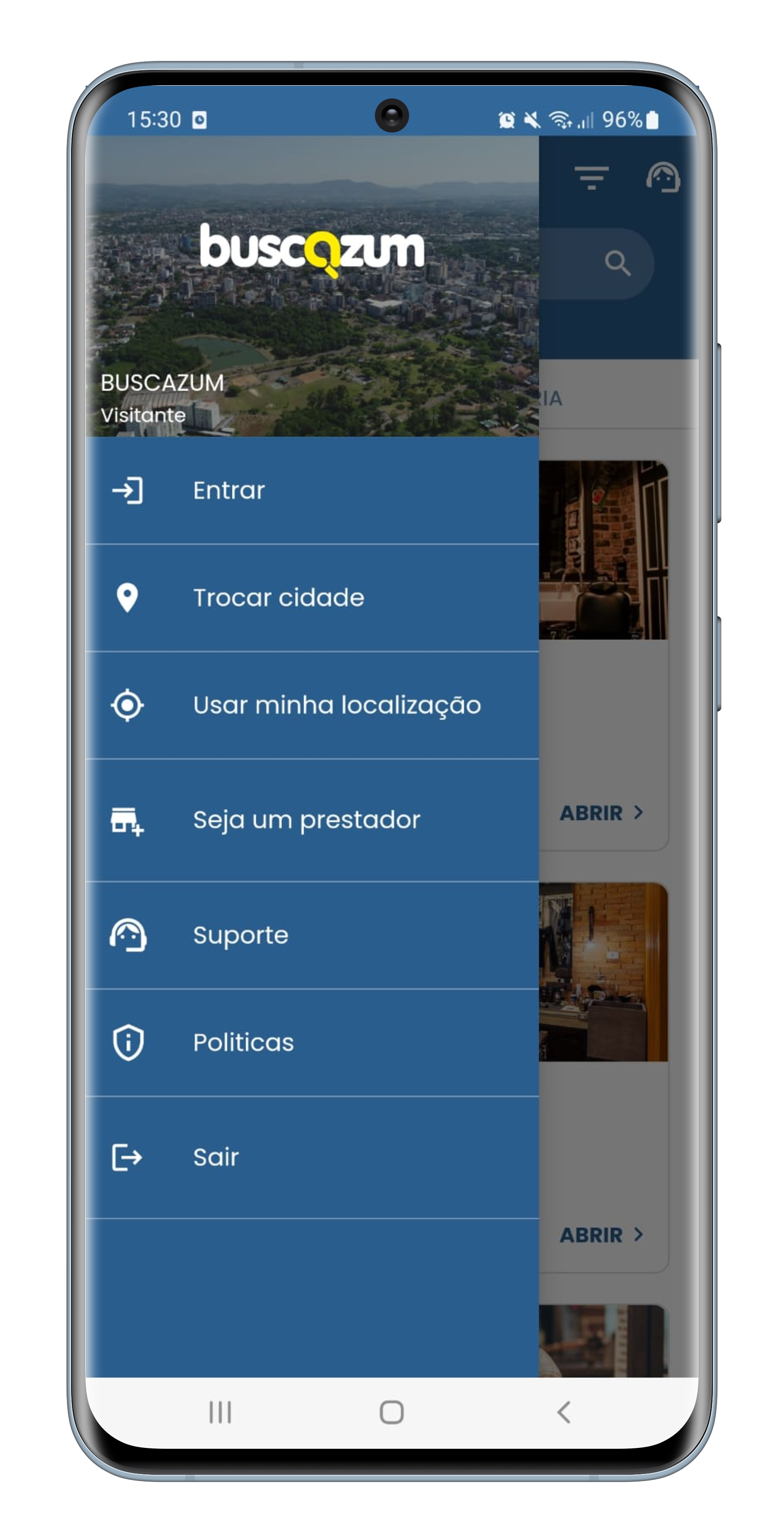Choose Usar minha localização

click(x=336, y=705)
